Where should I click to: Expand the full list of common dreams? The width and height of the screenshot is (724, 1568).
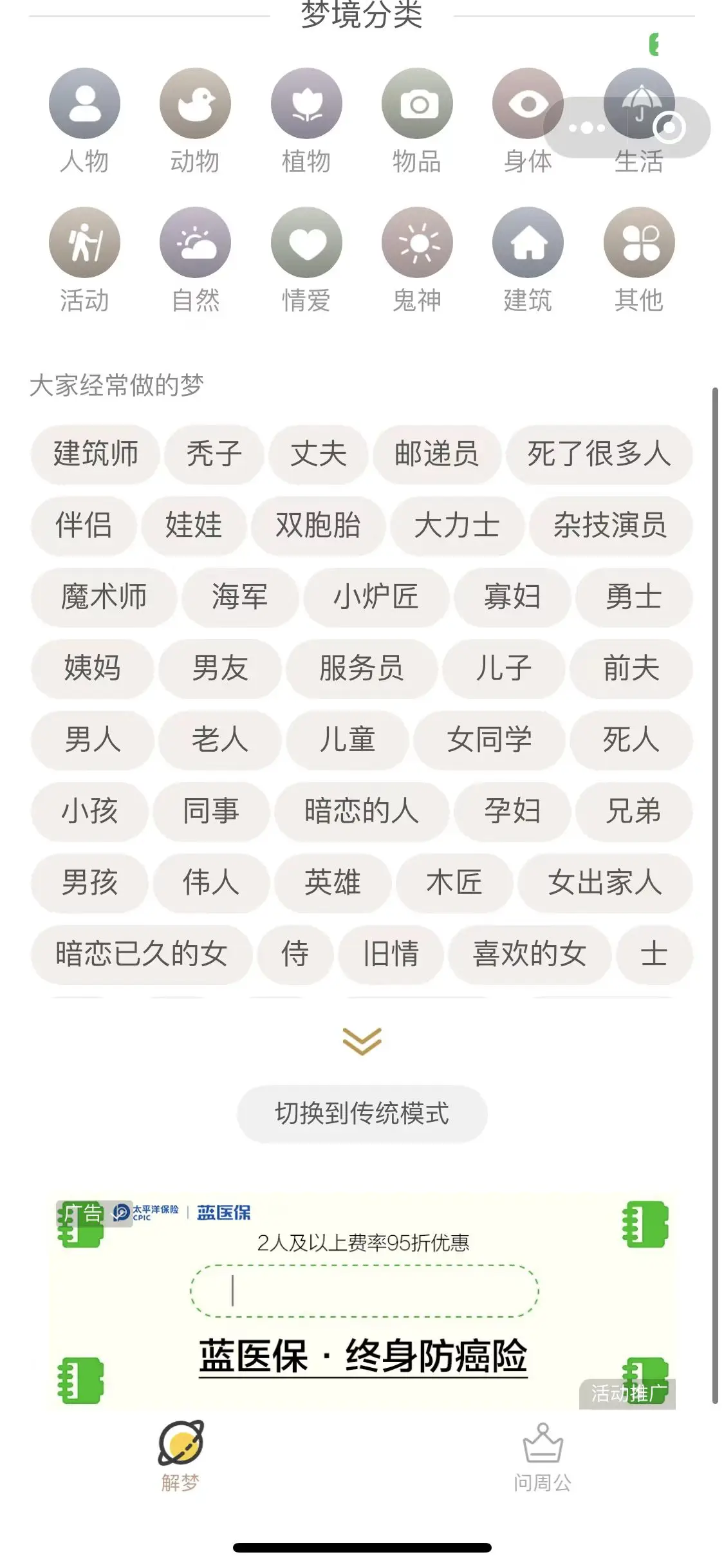click(x=362, y=1040)
